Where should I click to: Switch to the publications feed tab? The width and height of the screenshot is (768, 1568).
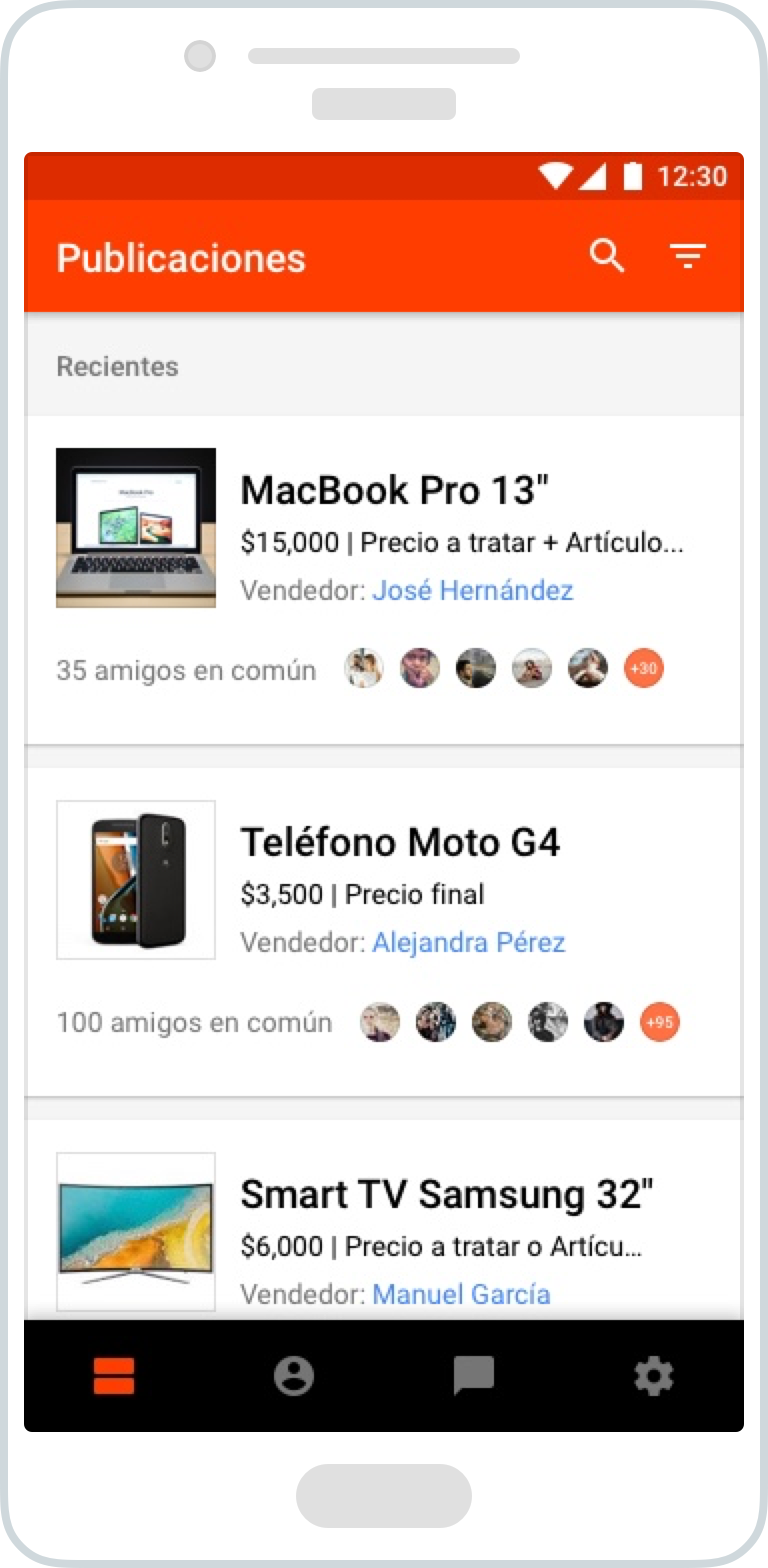114,1377
